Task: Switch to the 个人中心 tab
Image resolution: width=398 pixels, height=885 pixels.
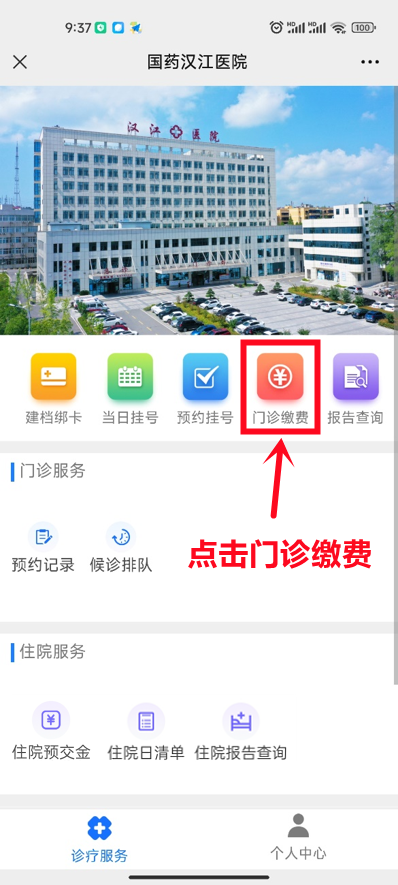Action: [x=298, y=837]
